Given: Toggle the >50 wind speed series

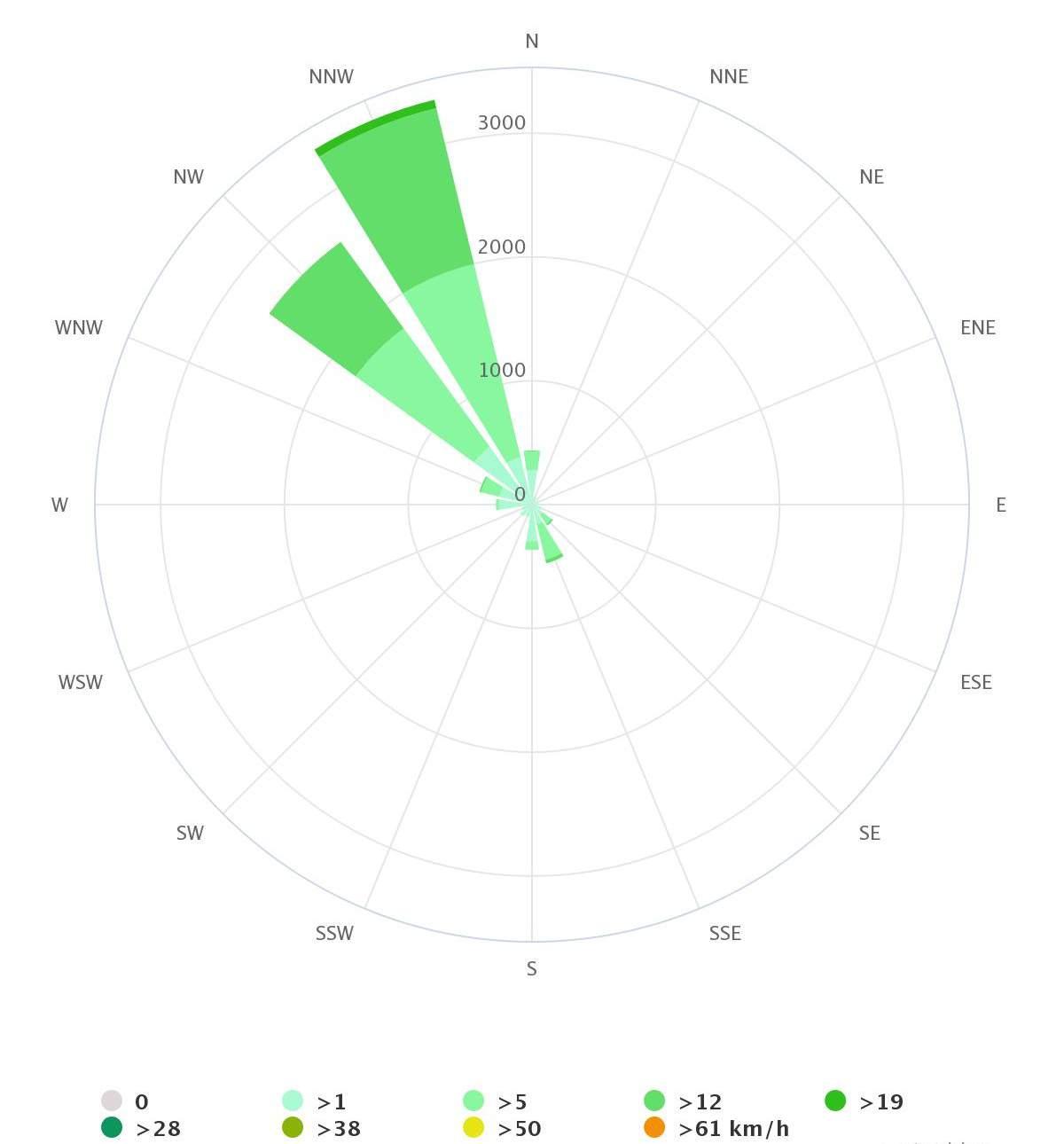Looking at the screenshot, I should pyautogui.click(x=502, y=1128).
